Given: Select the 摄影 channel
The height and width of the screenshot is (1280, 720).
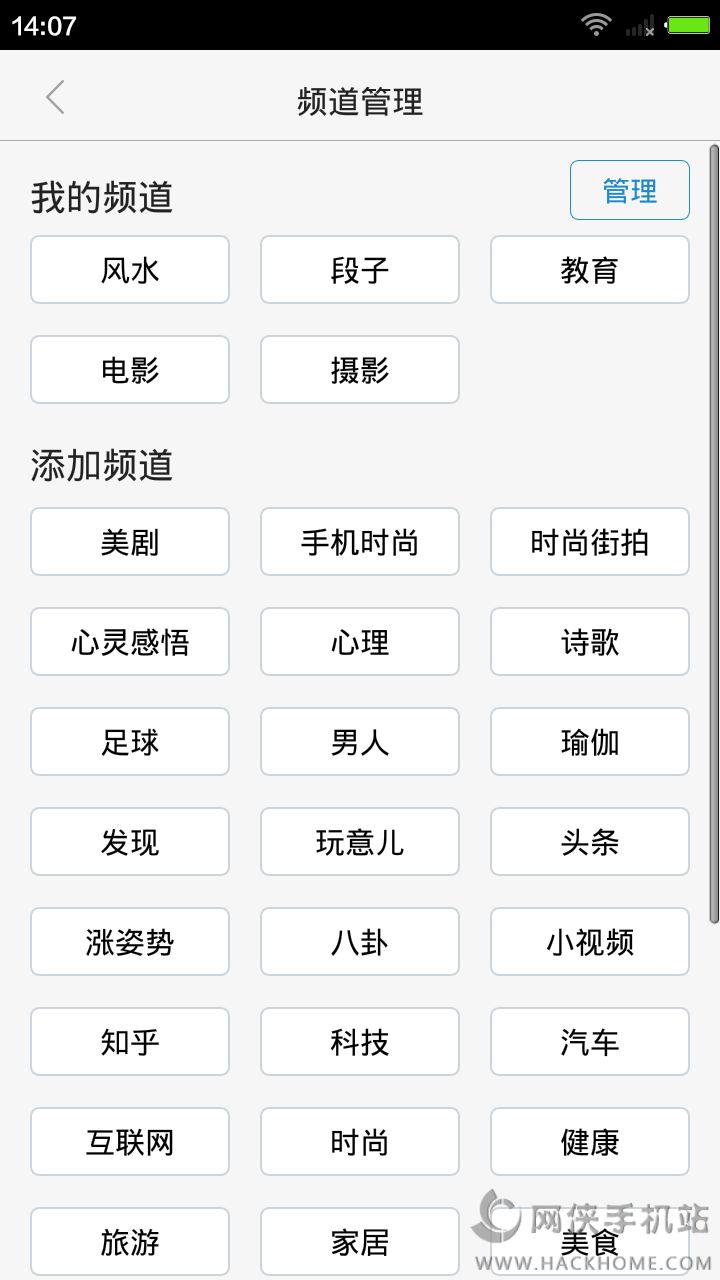Looking at the screenshot, I should point(360,370).
